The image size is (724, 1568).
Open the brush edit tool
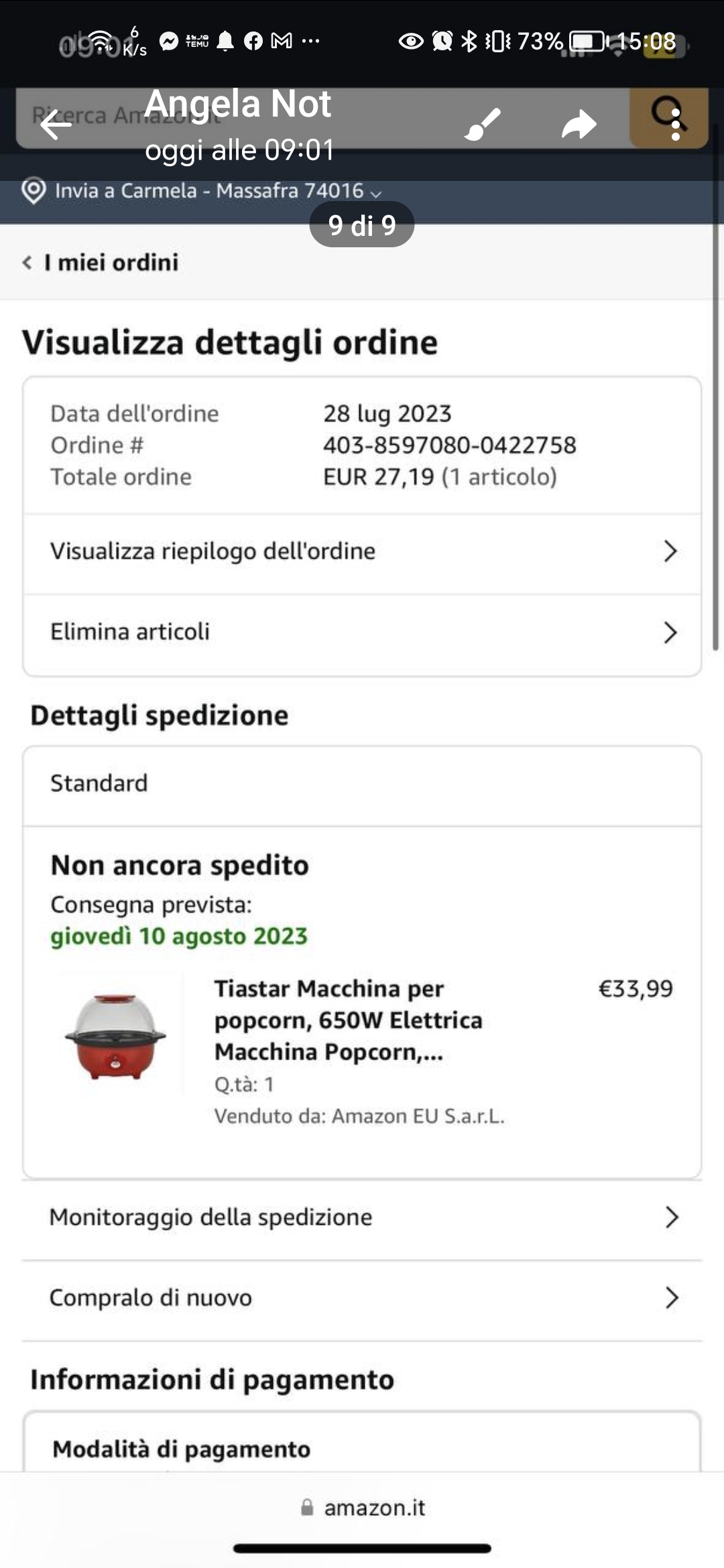coord(483,125)
